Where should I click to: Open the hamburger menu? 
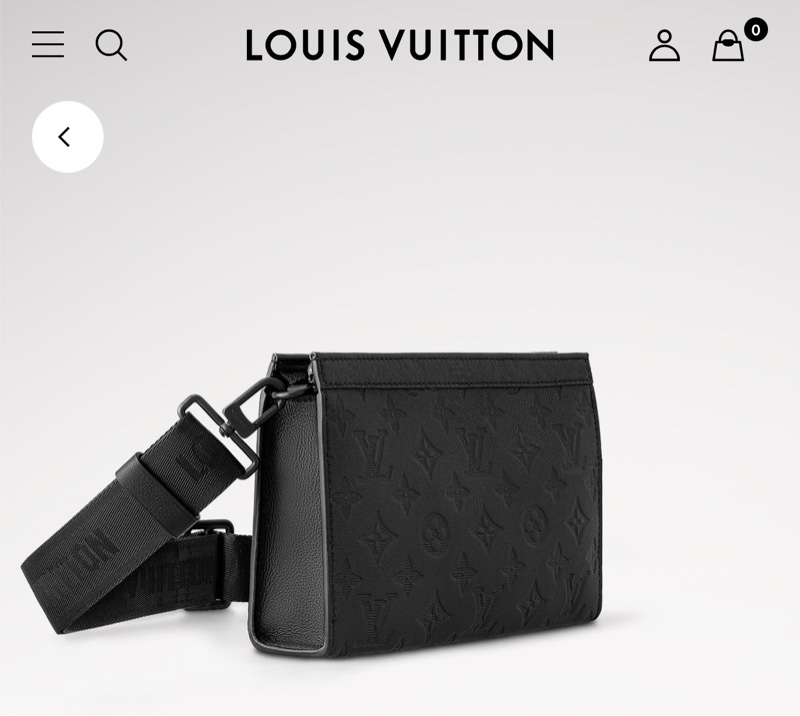[x=47, y=45]
